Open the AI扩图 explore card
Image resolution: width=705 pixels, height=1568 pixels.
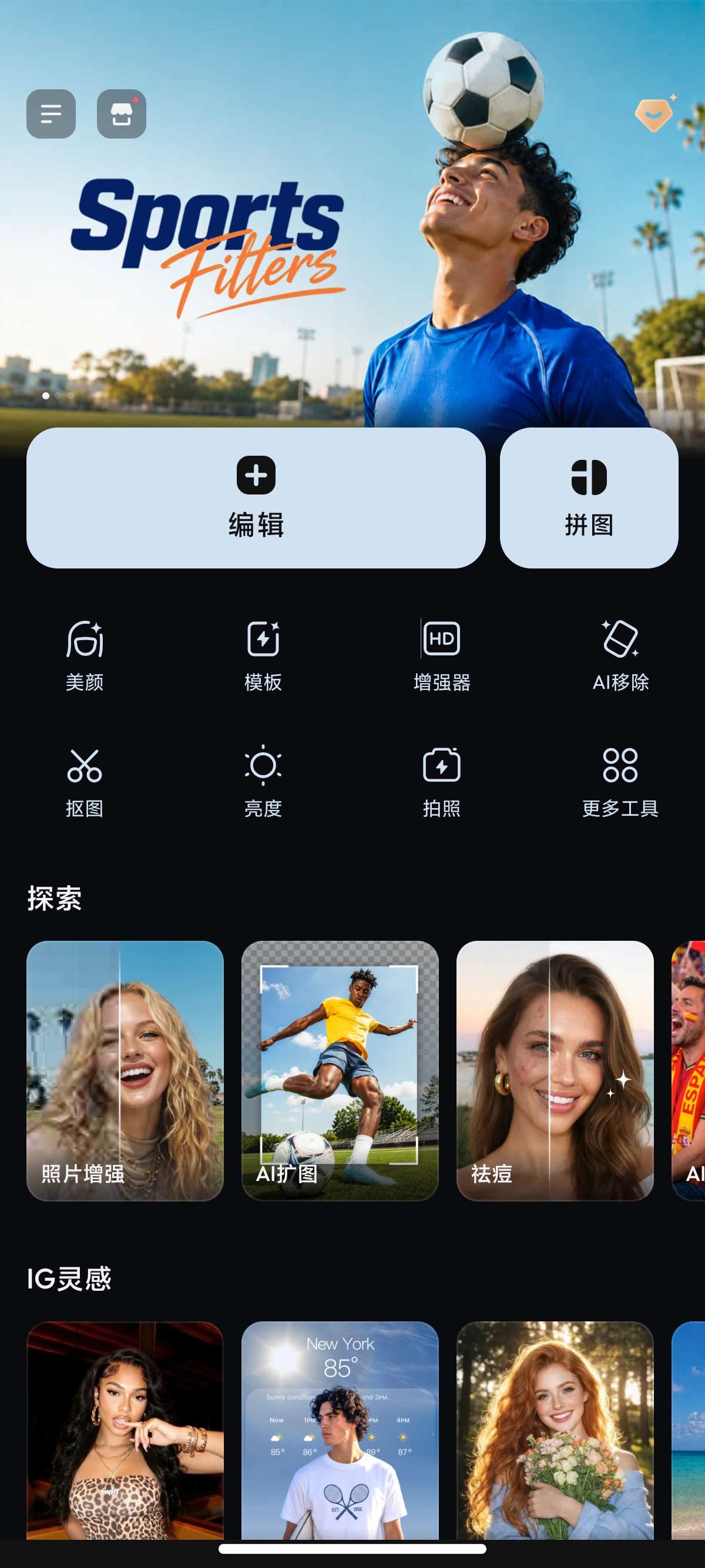340,1071
